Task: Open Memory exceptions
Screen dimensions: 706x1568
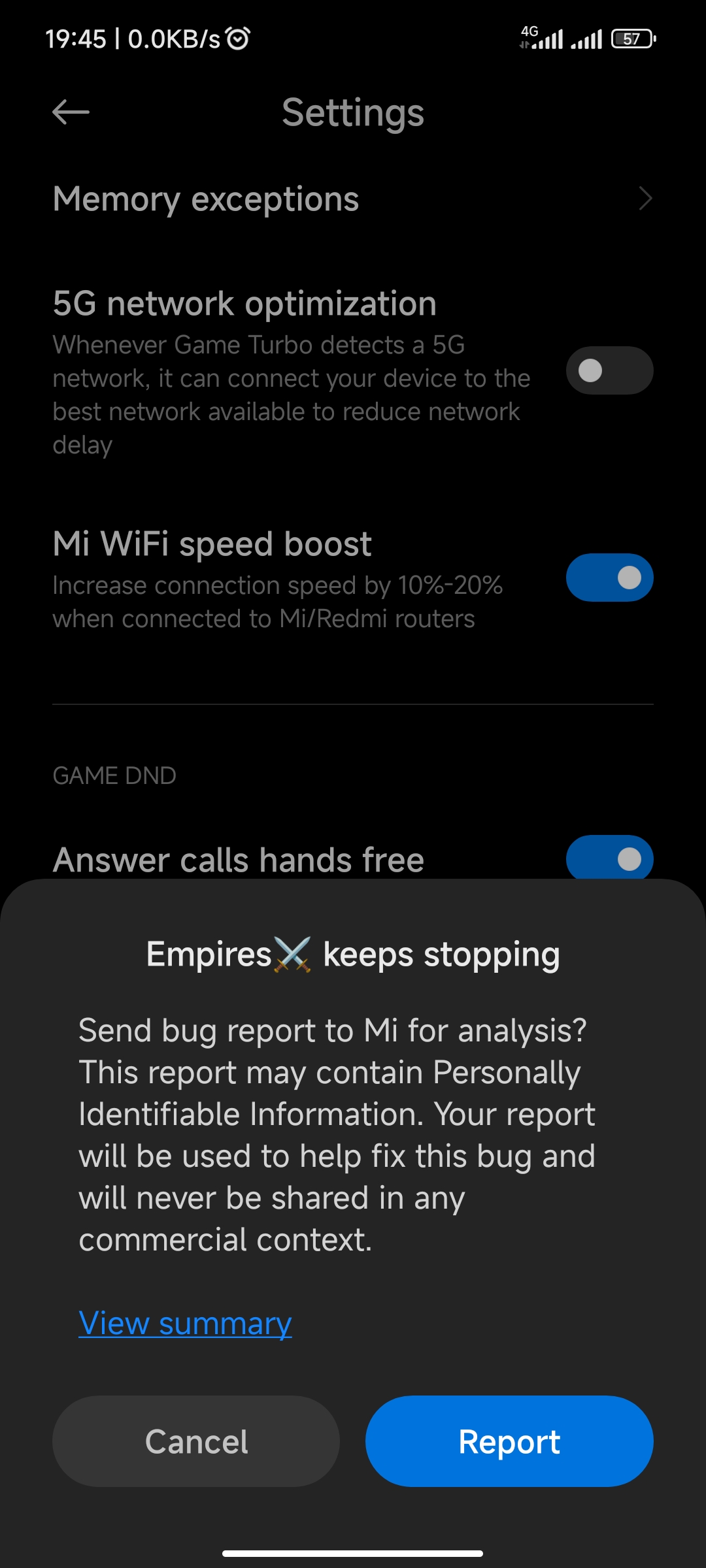Action: click(x=353, y=199)
